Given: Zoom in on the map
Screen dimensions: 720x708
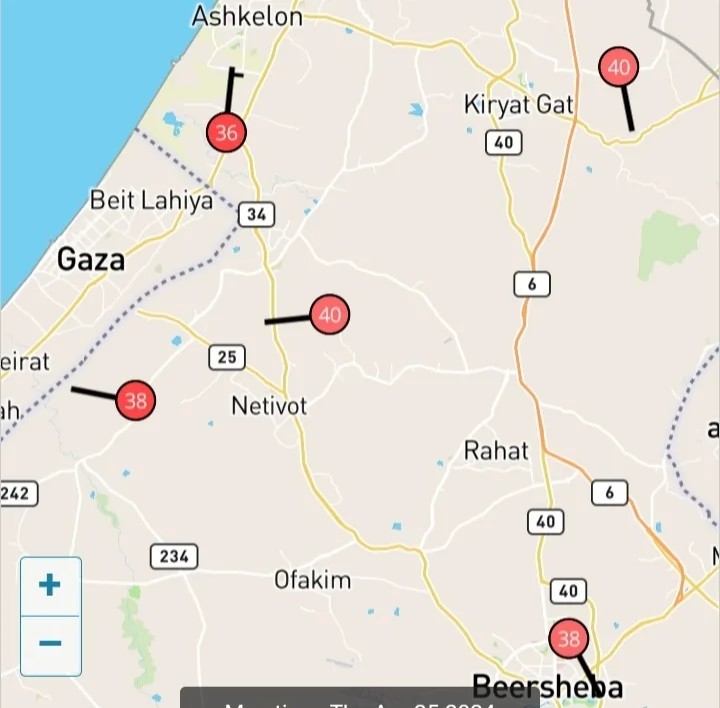Looking at the screenshot, I should click(50, 586).
